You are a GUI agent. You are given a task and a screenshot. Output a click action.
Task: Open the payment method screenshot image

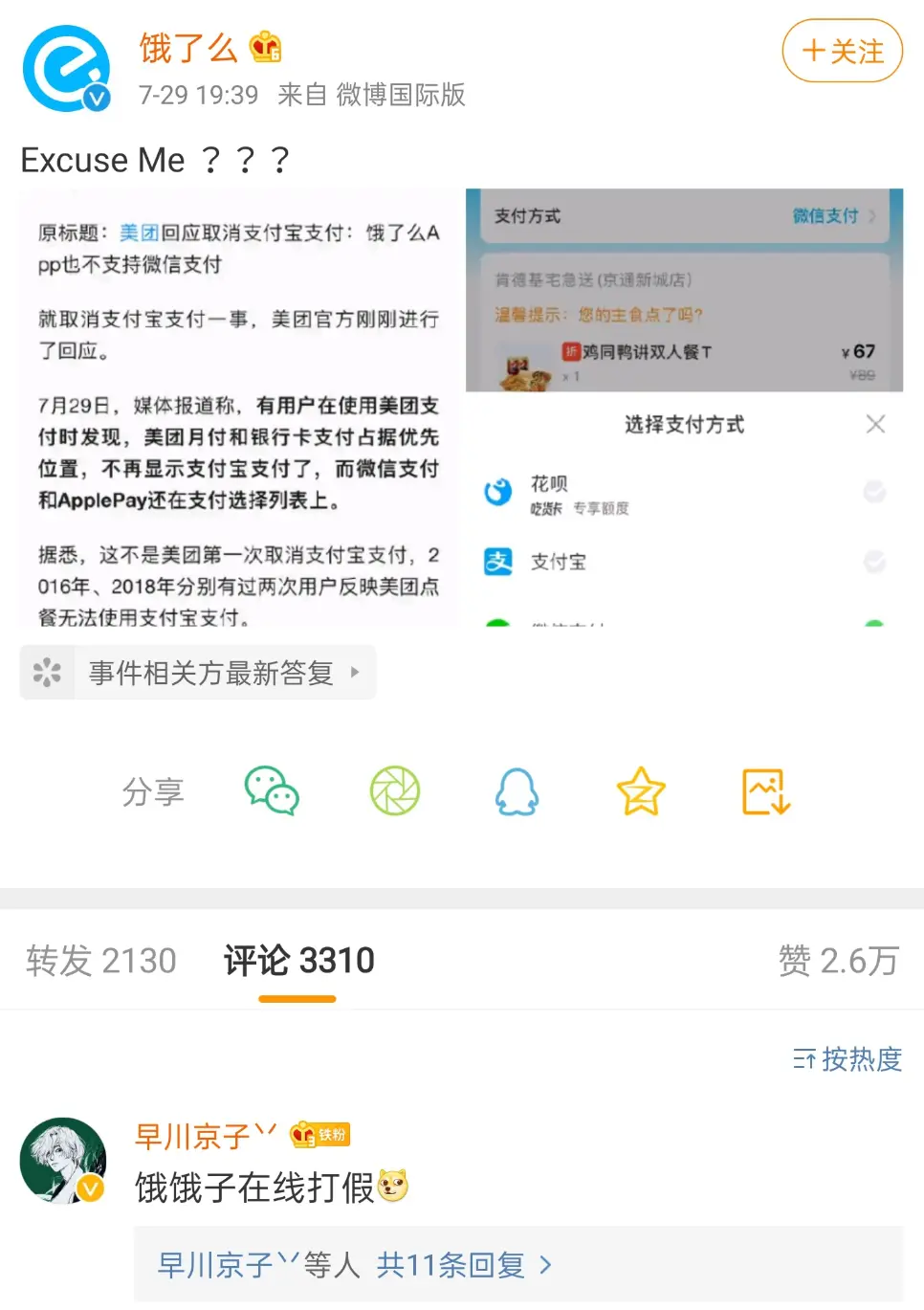tap(684, 408)
